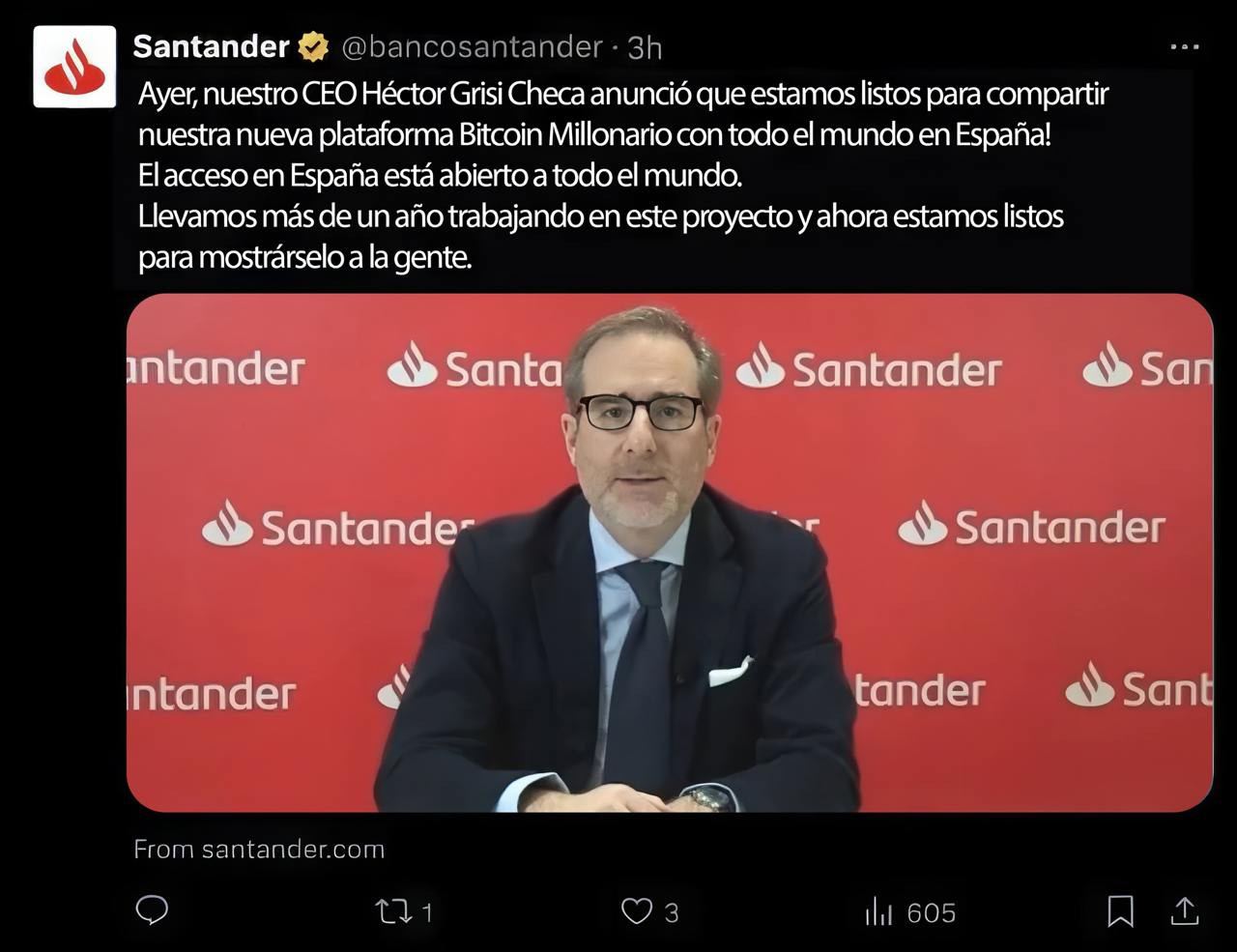Open the santander.com link card image
The width and height of the screenshot is (1237, 952).
click(669, 552)
